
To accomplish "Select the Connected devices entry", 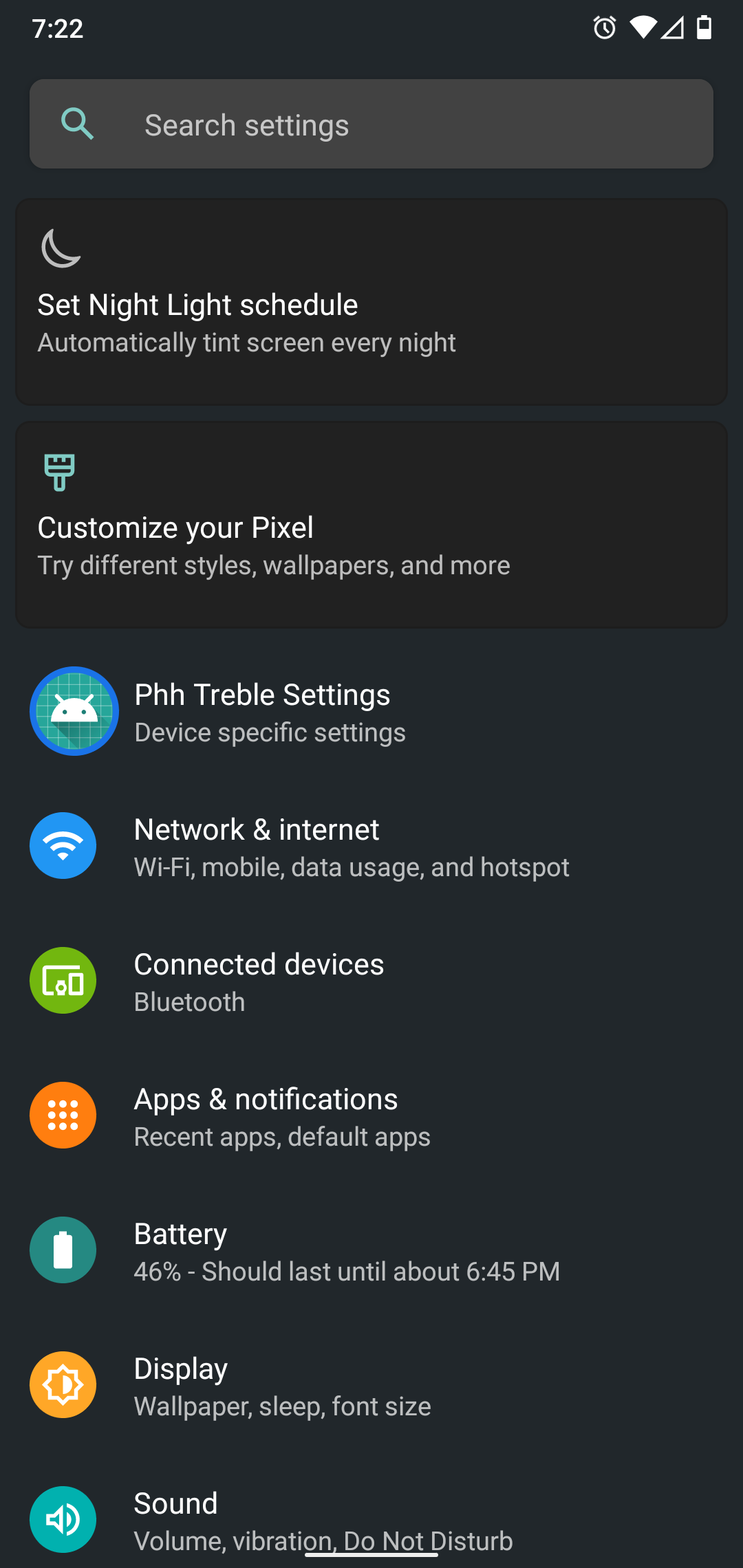I will click(x=371, y=980).
